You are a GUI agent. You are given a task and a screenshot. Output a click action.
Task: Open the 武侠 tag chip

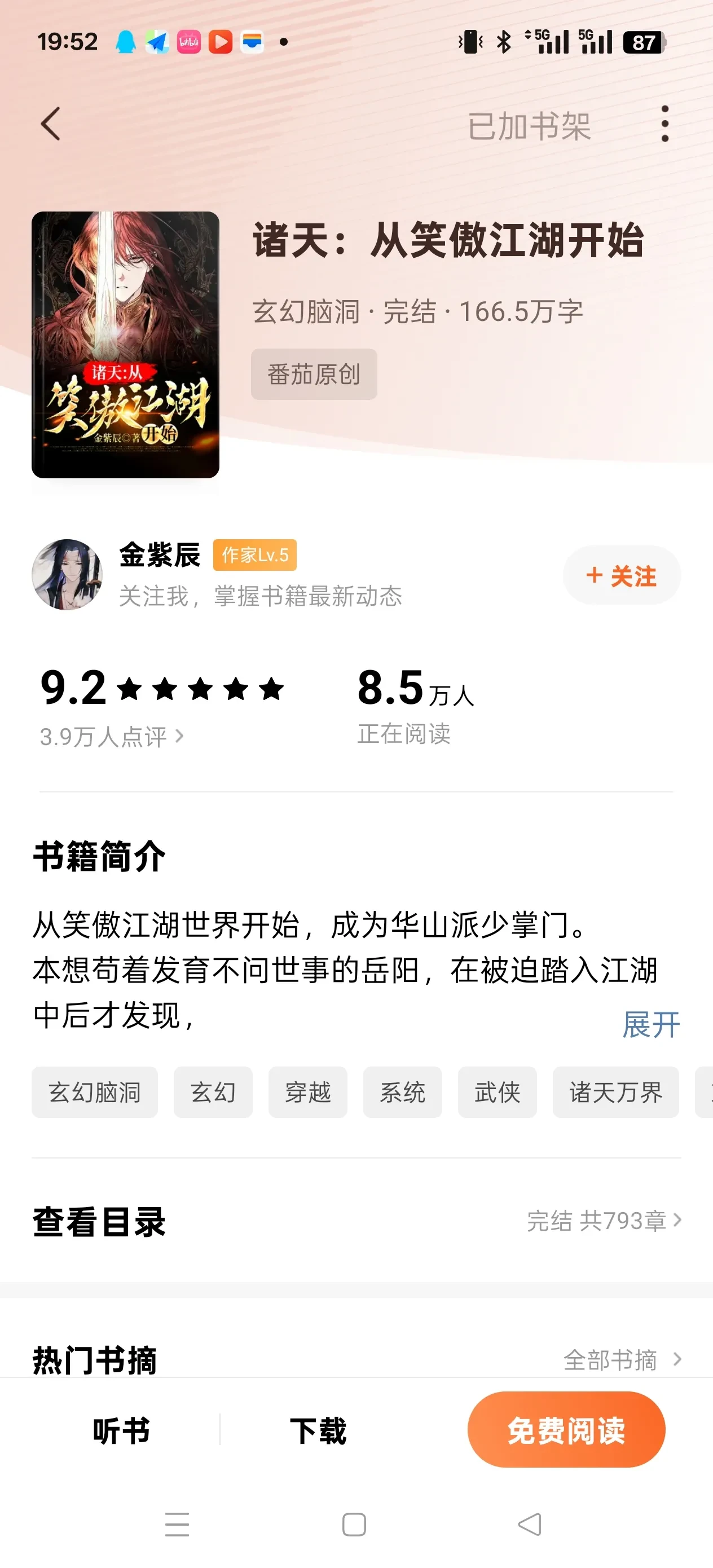[x=497, y=1092]
